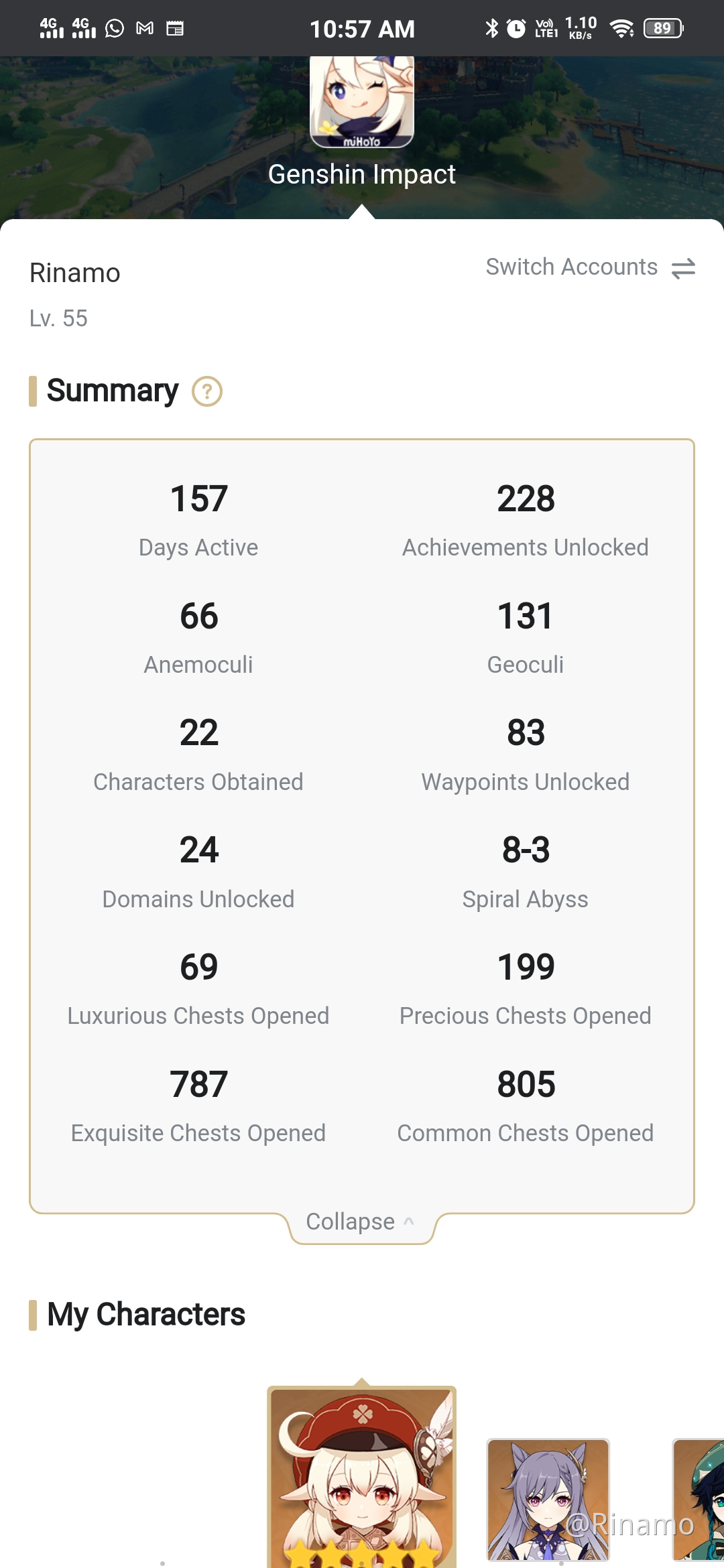This screenshot has width=724, height=1568.
Task: Collapse the summary stats panel
Action: click(361, 1222)
